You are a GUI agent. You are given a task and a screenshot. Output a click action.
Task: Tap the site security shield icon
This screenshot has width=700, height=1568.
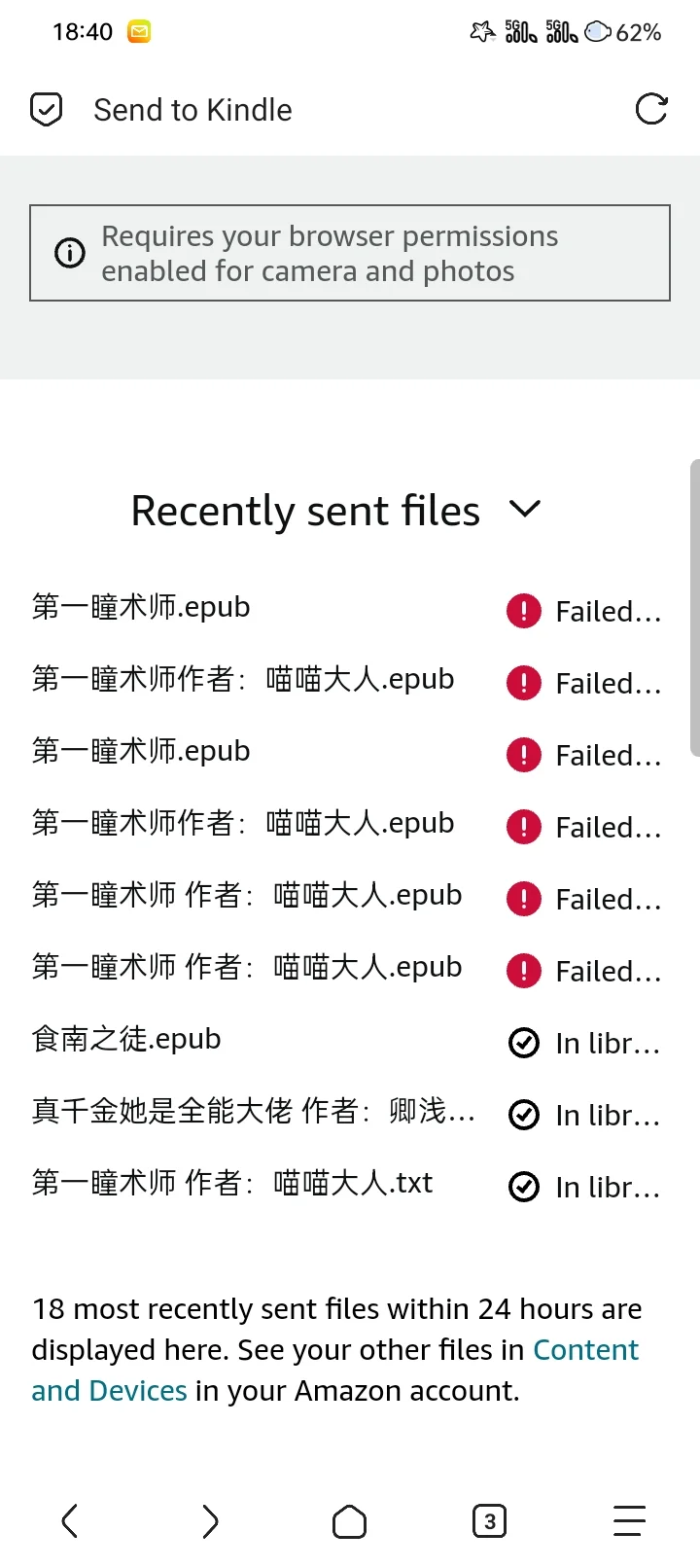pos(47,110)
